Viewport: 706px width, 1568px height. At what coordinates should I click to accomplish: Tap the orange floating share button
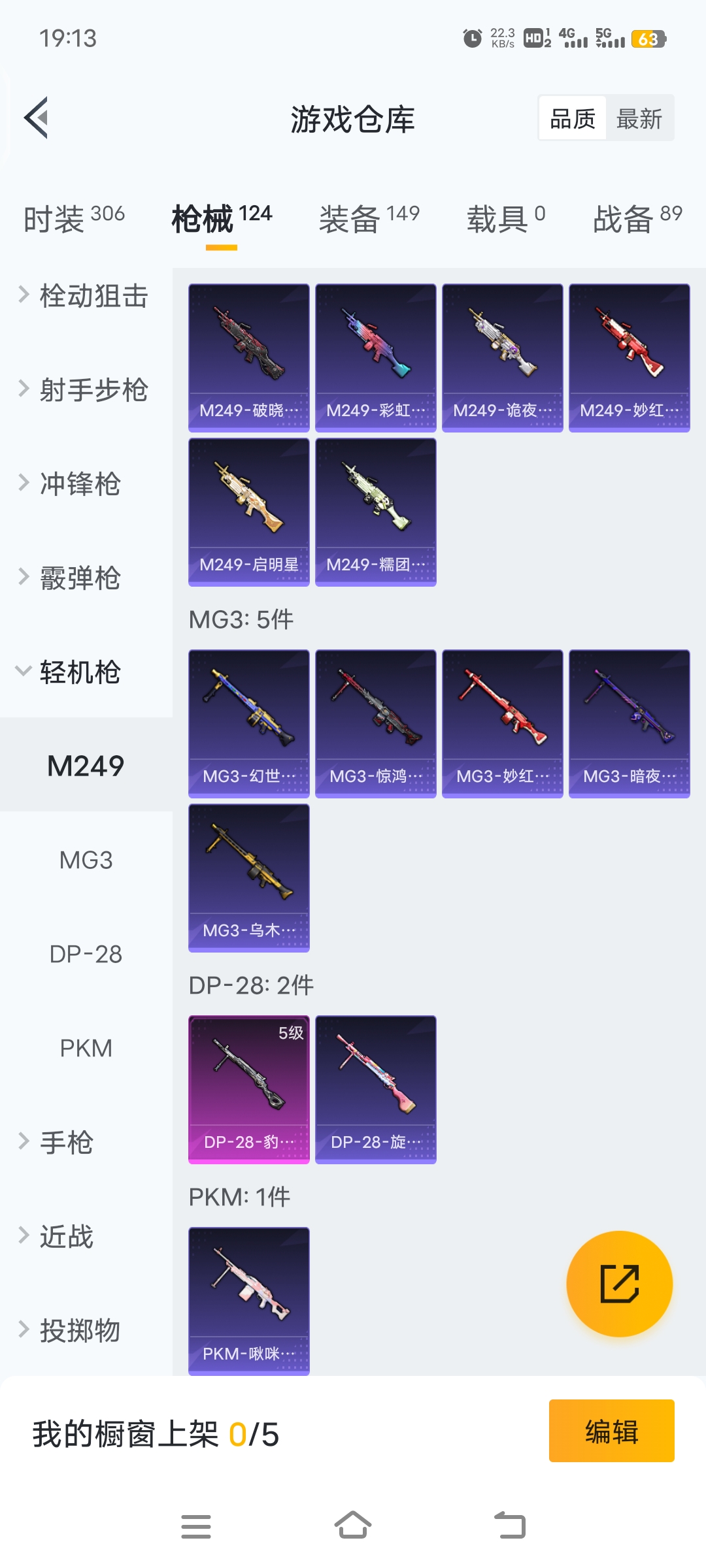pos(619,1284)
